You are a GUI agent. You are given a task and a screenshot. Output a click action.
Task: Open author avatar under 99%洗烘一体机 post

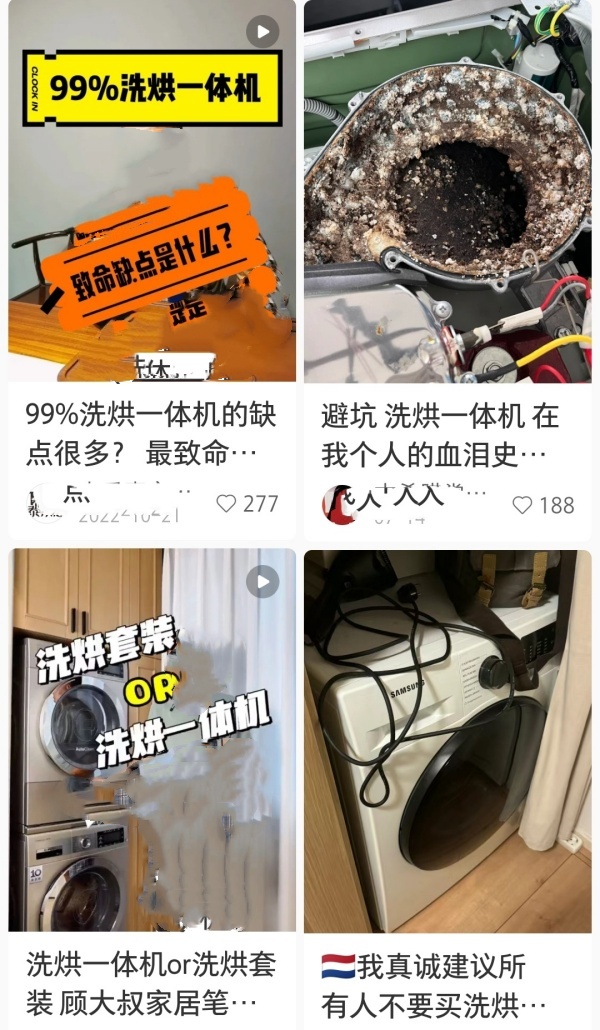click(x=44, y=503)
